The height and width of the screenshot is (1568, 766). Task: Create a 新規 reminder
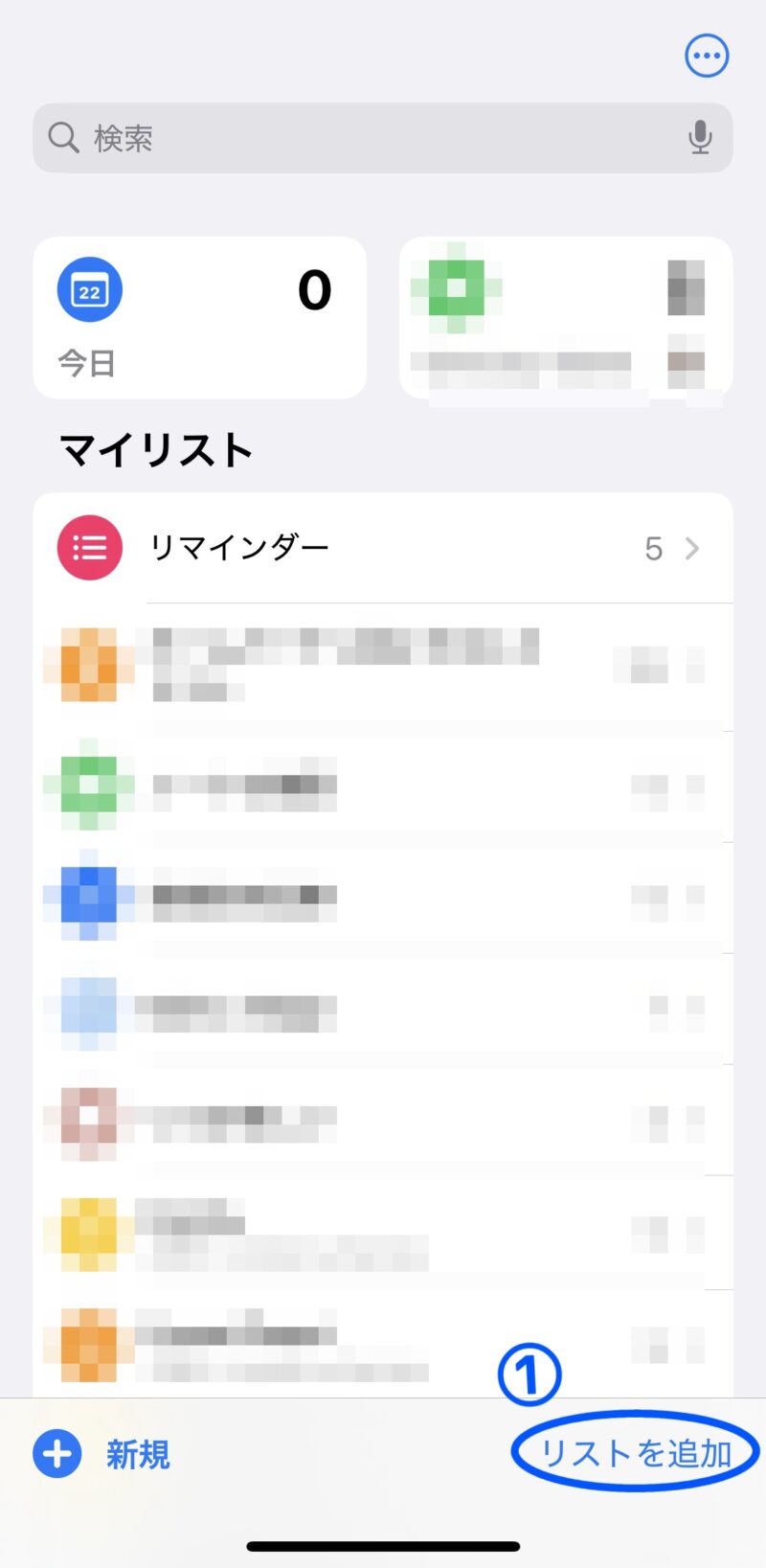pyautogui.click(x=103, y=1454)
